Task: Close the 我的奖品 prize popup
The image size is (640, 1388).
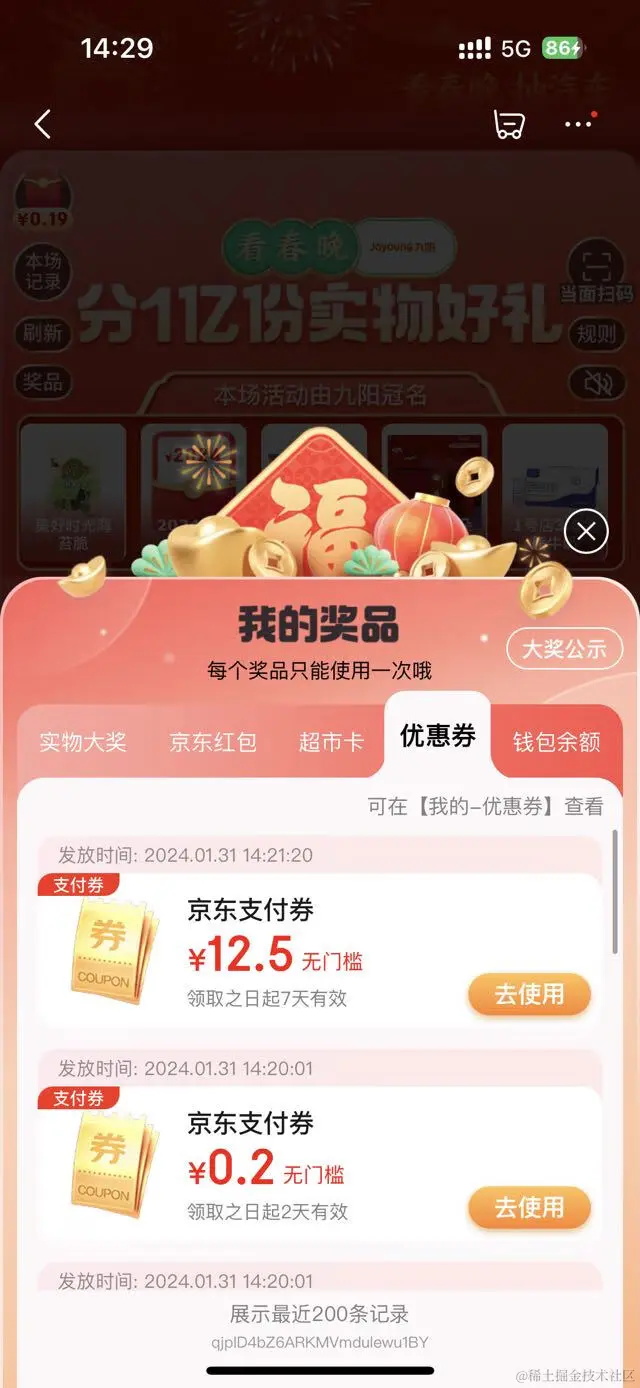Action: [586, 532]
